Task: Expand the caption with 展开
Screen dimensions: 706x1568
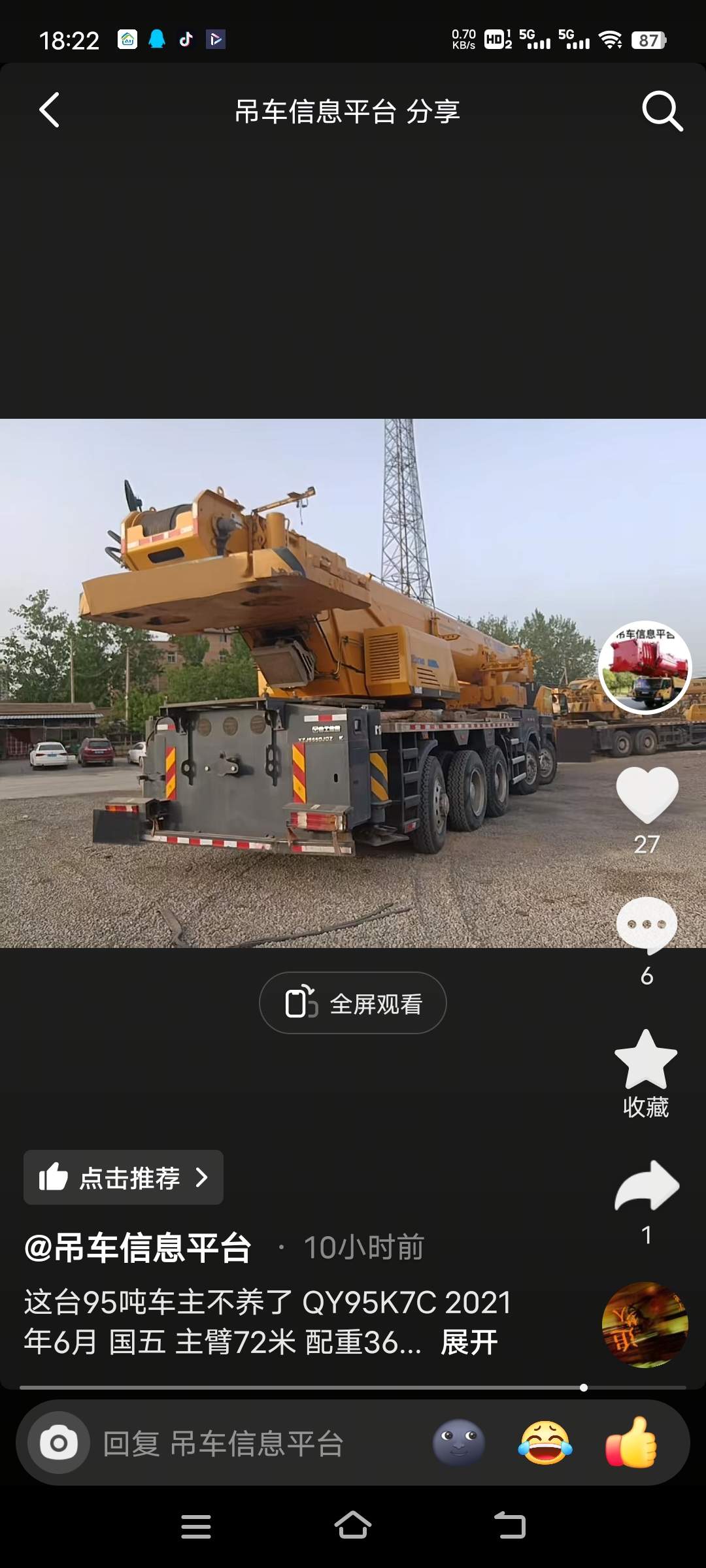Action: 469,1343
